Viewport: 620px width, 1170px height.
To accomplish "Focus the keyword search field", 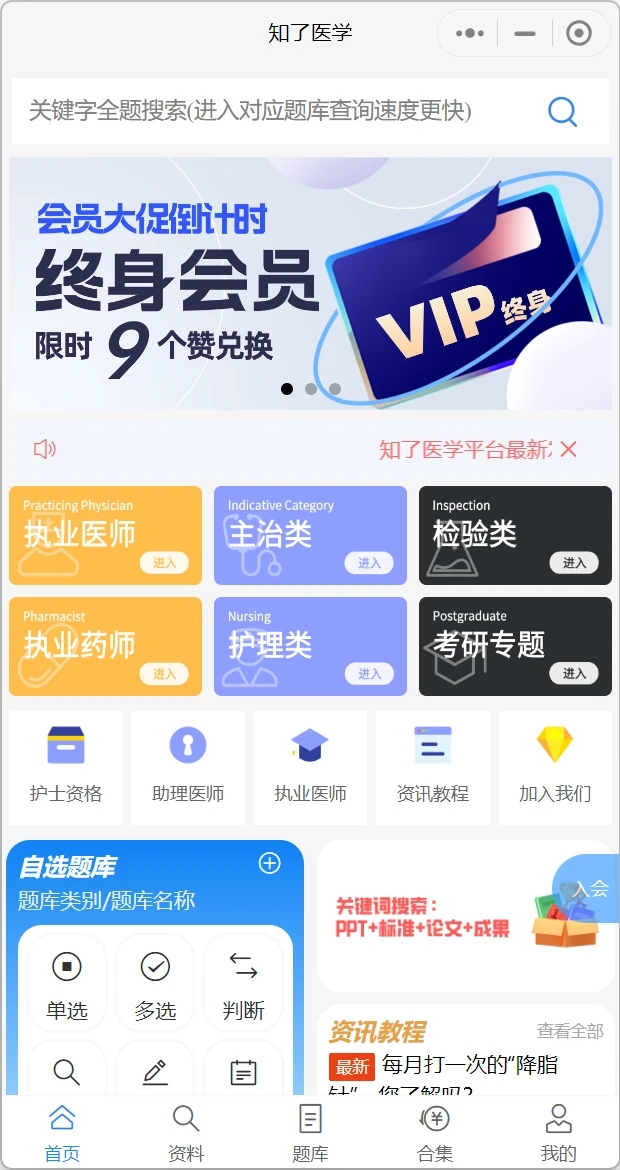I will pos(270,111).
